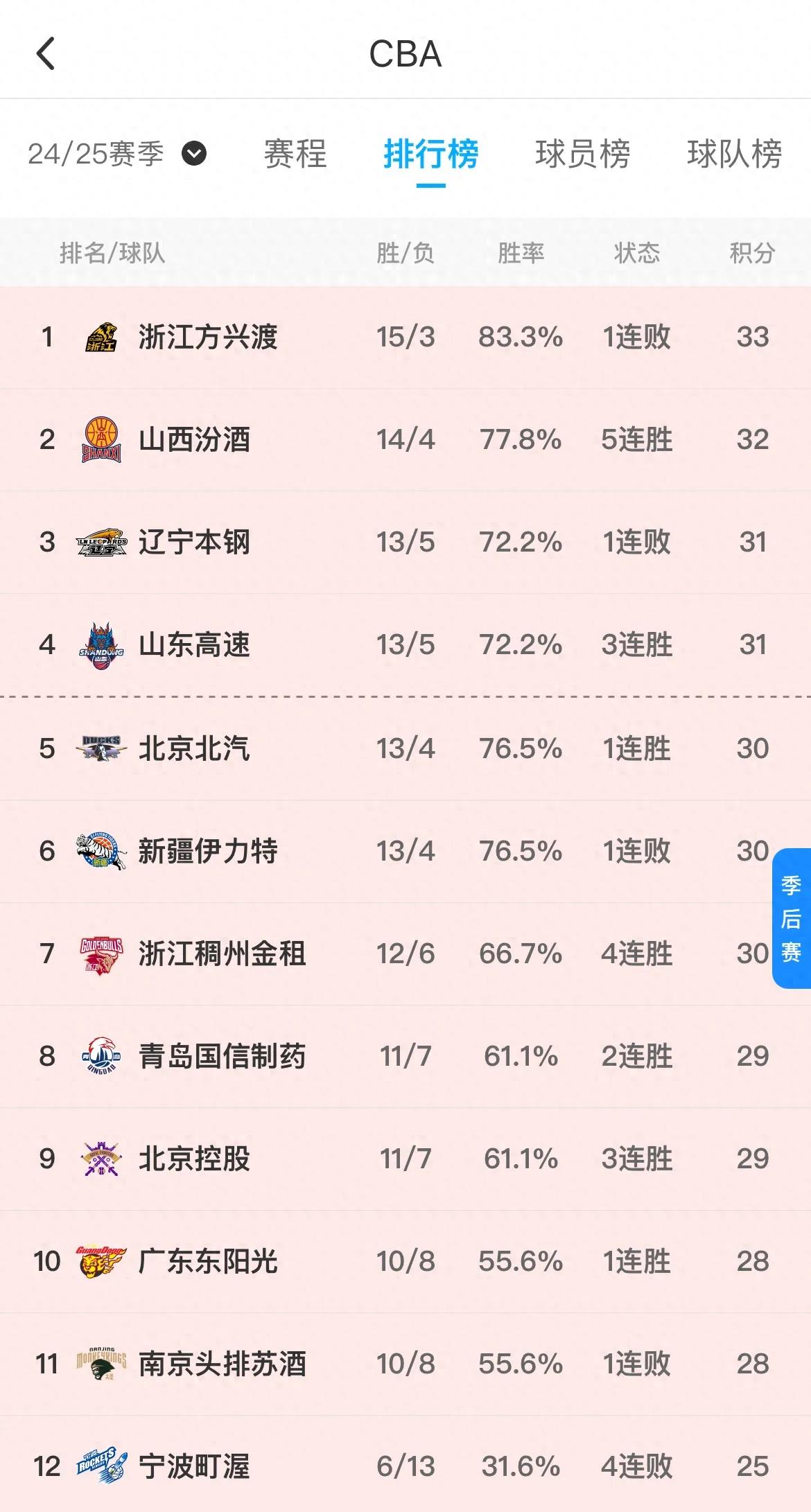View the 北京控股 team details

tap(194, 1159)
